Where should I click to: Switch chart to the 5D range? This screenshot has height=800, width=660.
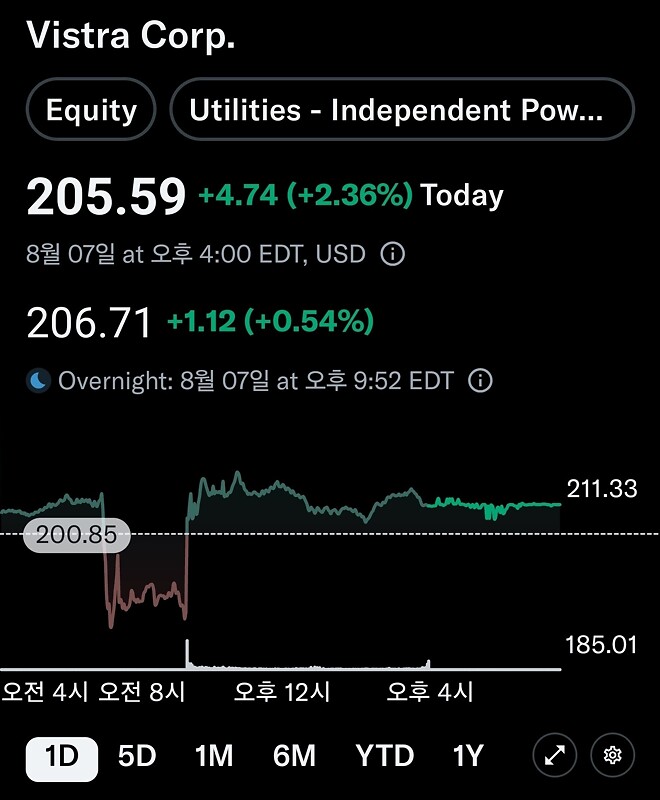(137, 757)
